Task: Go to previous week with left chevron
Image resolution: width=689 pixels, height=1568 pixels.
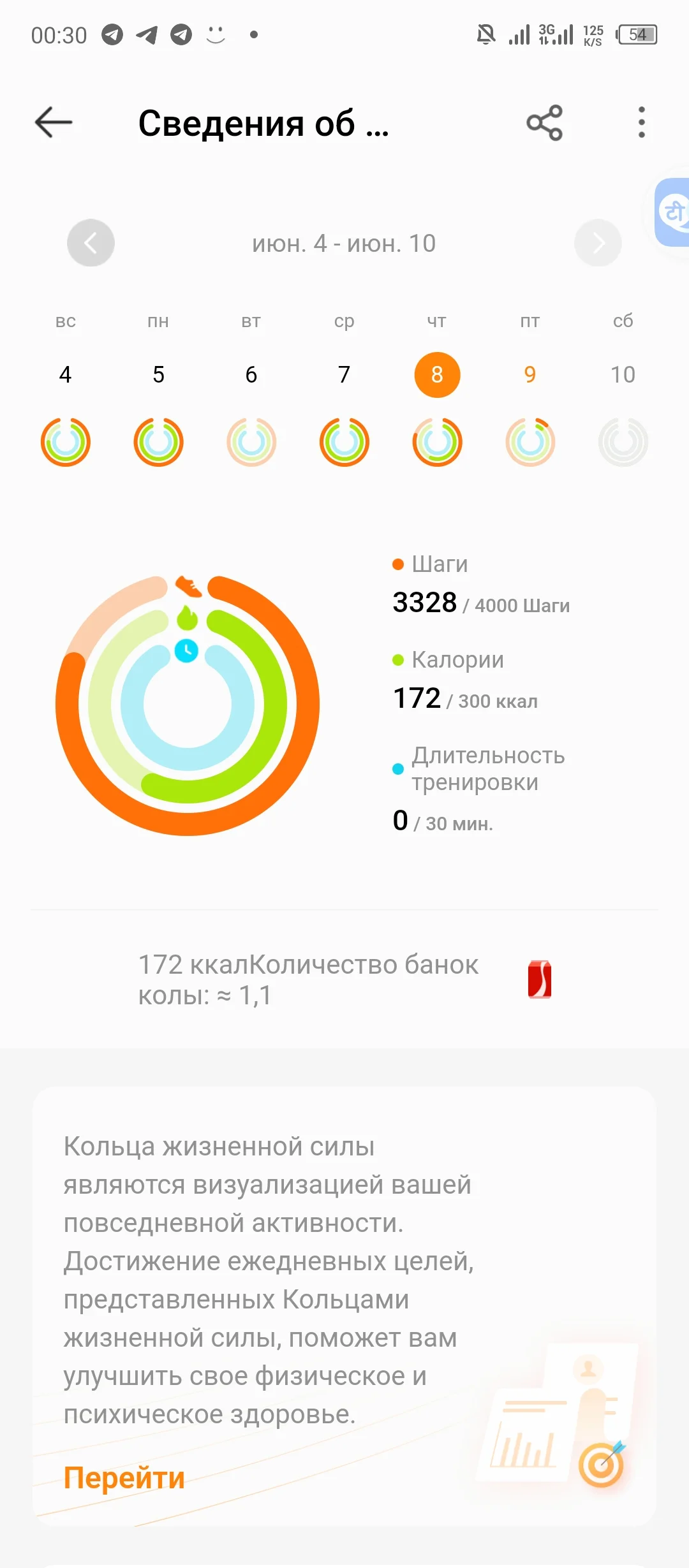Action: point(90,243)
